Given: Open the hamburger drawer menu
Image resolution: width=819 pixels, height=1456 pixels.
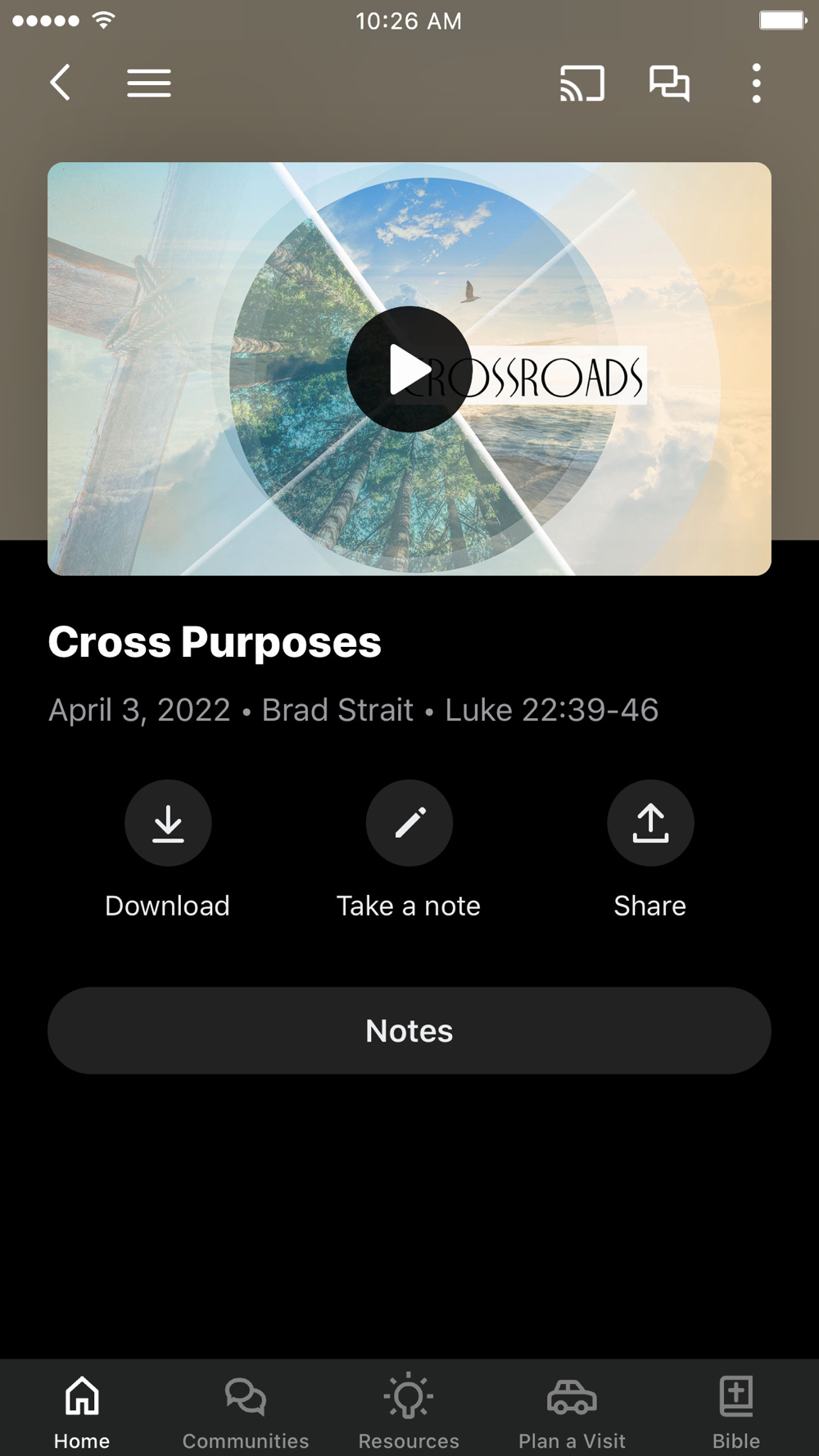Looking at the screenshot, I should [x=149, y=83].
